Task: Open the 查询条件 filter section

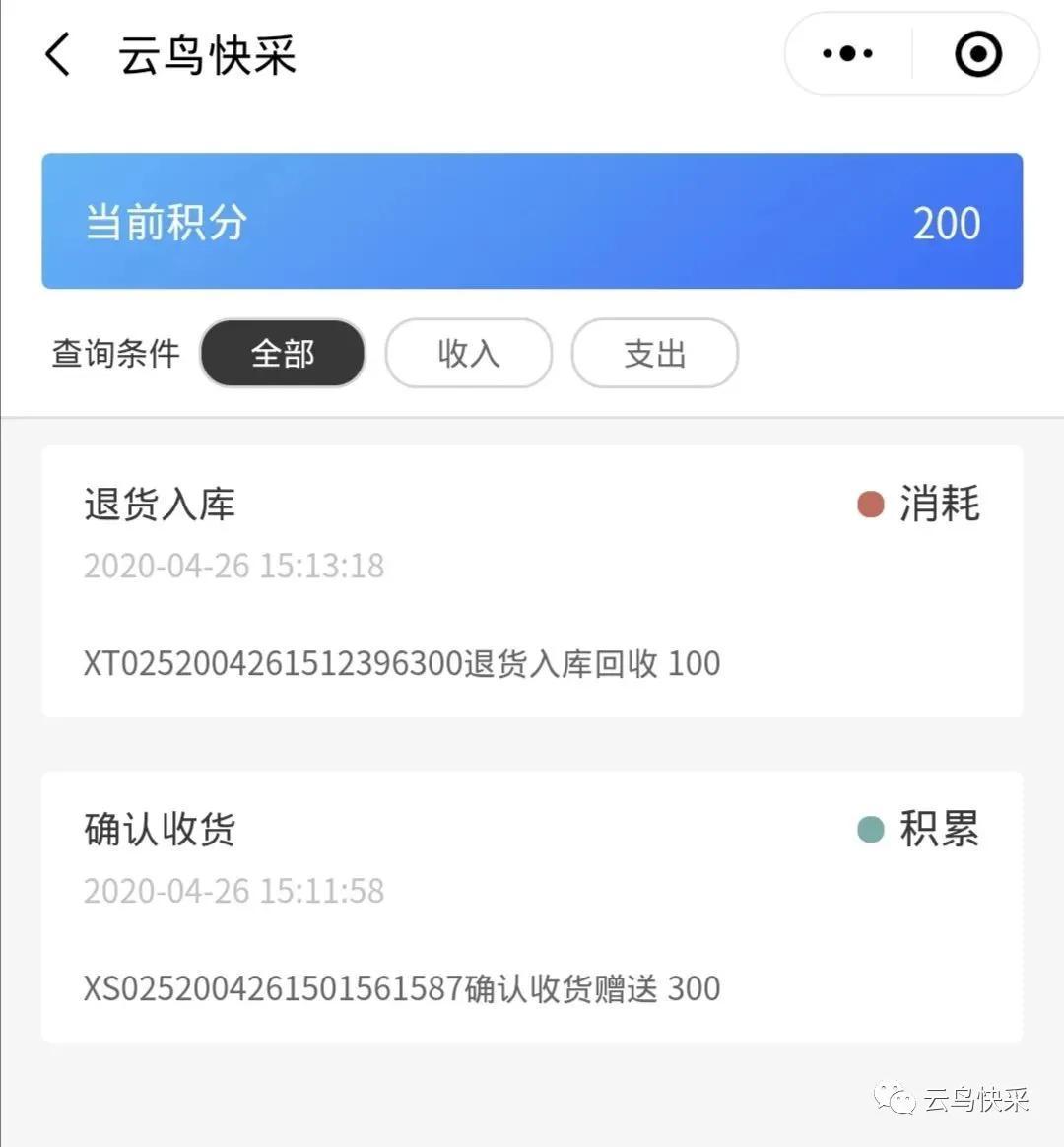Action: click(x=115, y=353)
